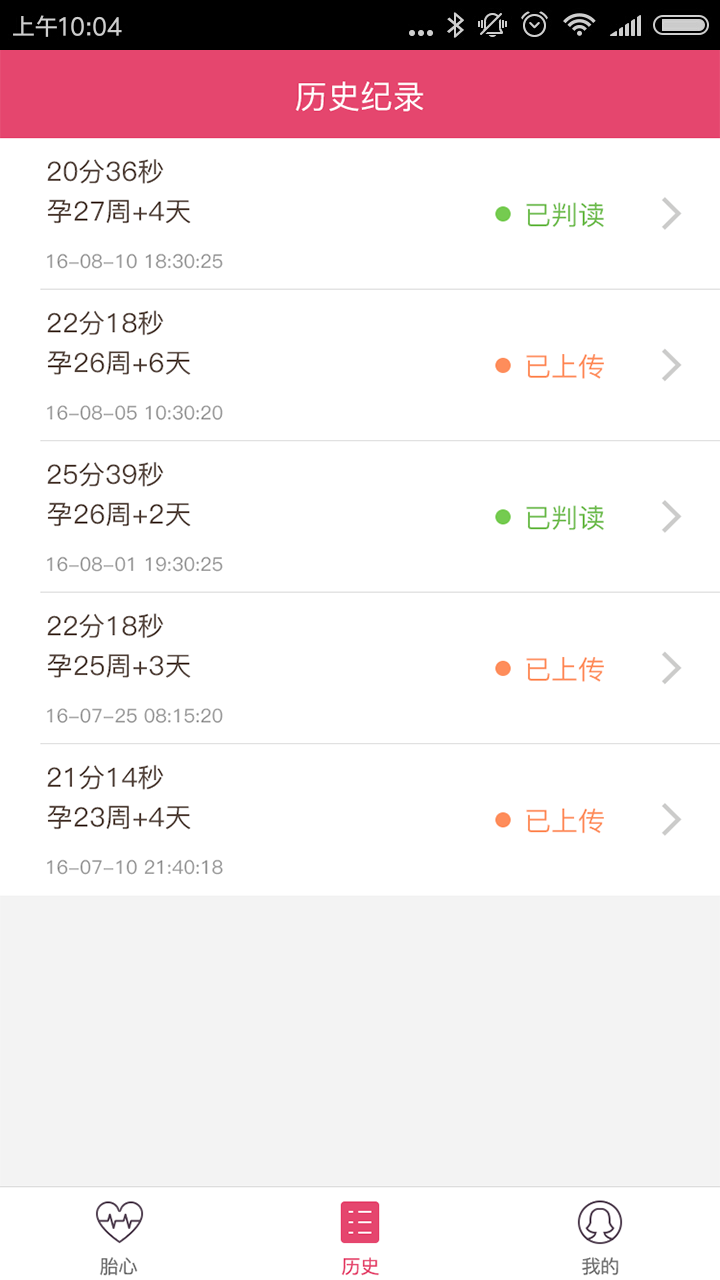Switch to the 胎心 tab

click(x=119, y=1230)
